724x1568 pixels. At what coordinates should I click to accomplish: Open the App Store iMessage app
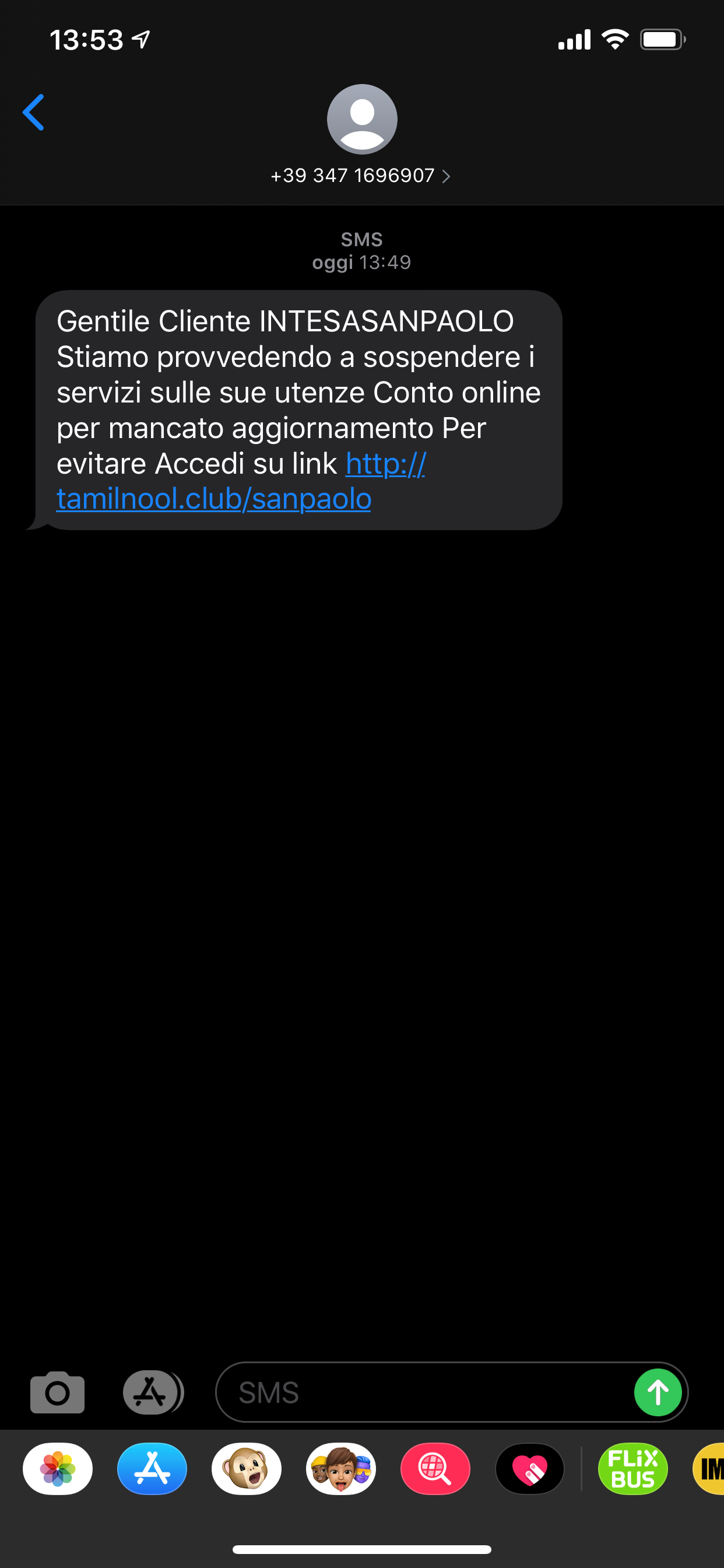(152, 1468)
